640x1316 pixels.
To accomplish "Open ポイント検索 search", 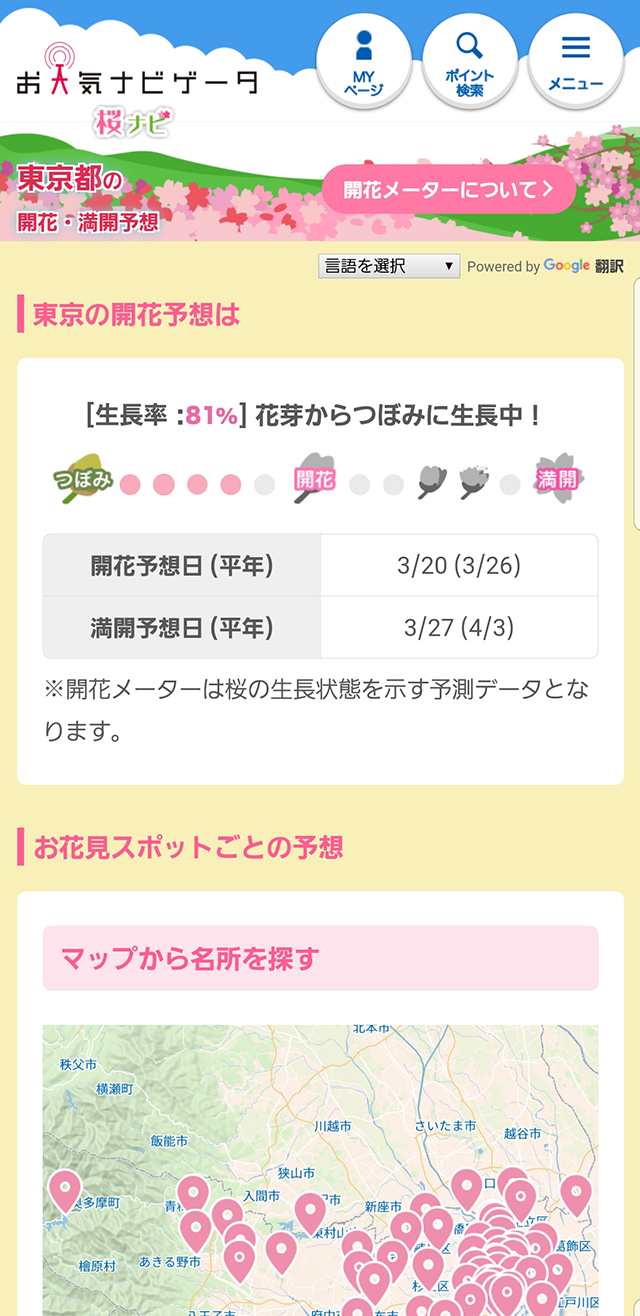I will click(469, 62).
